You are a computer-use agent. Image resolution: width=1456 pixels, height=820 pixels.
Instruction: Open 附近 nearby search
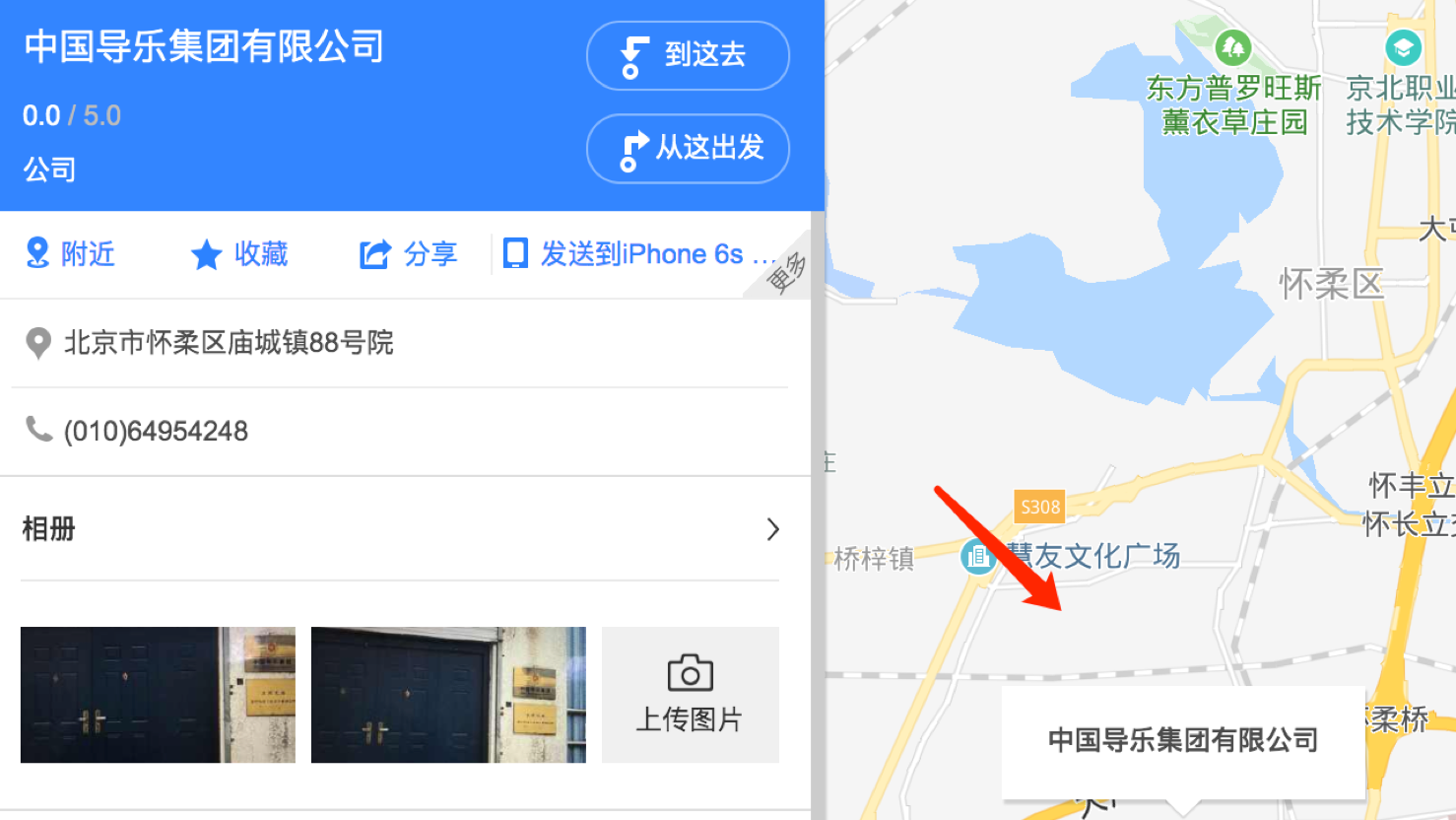tap(70, 254)
